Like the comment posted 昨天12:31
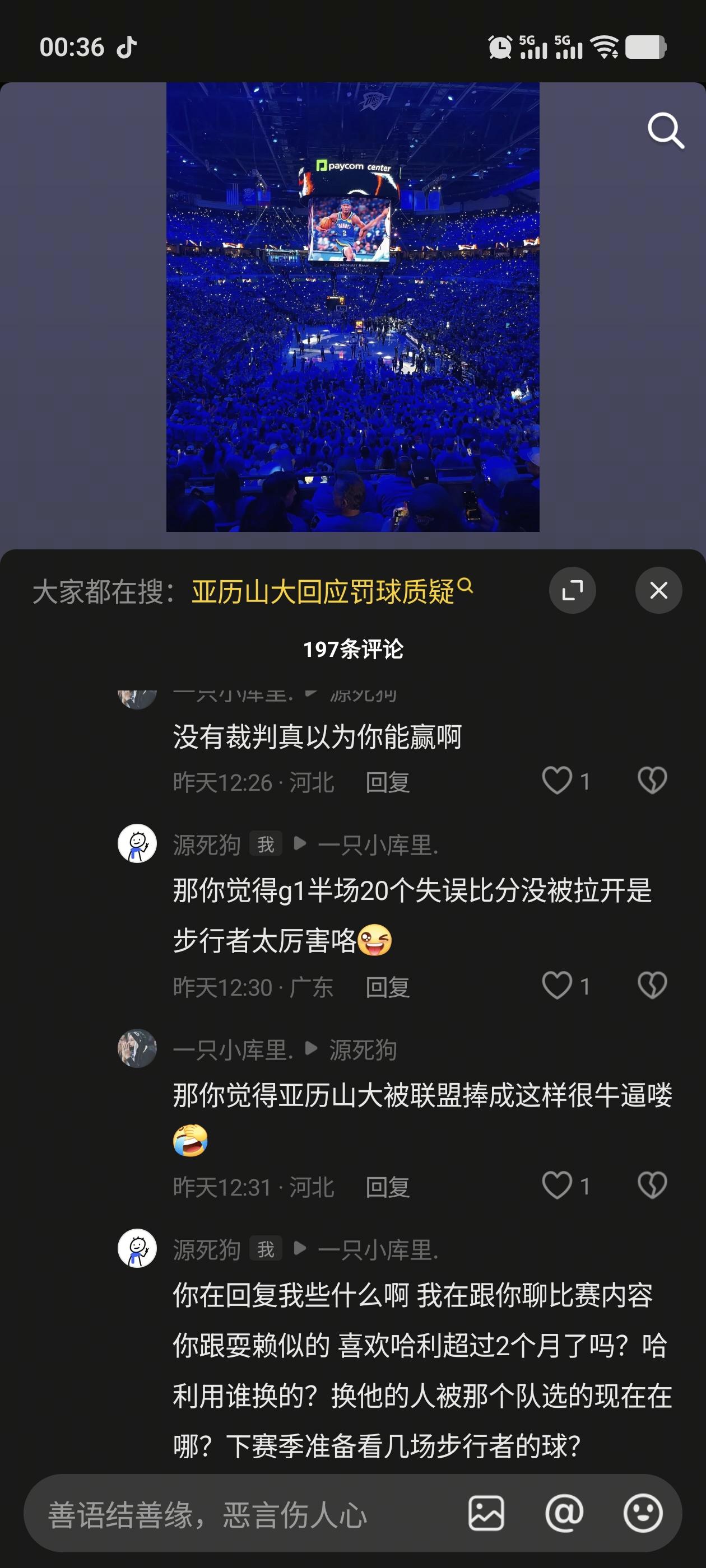The height and width of the screenshot is (1568, 706). pyautogui.click(x=557, y=1184)
